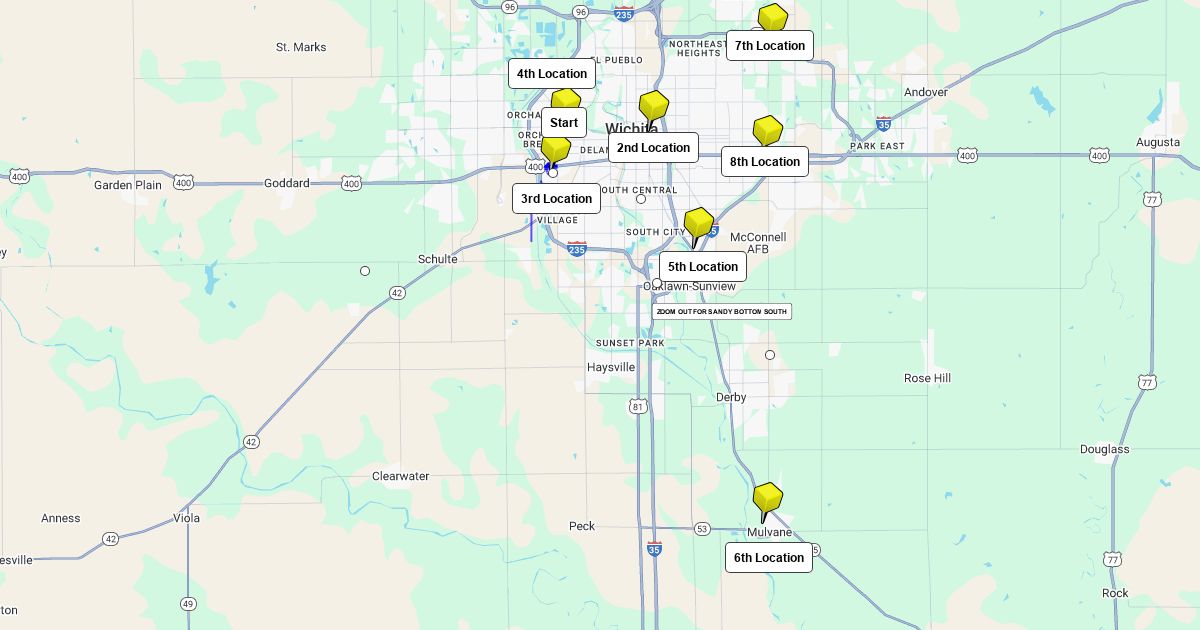Image resolution: width=1200 pixels, height=630 pixels.
Task: Open the 3rd Location marker
Action: 555,150
